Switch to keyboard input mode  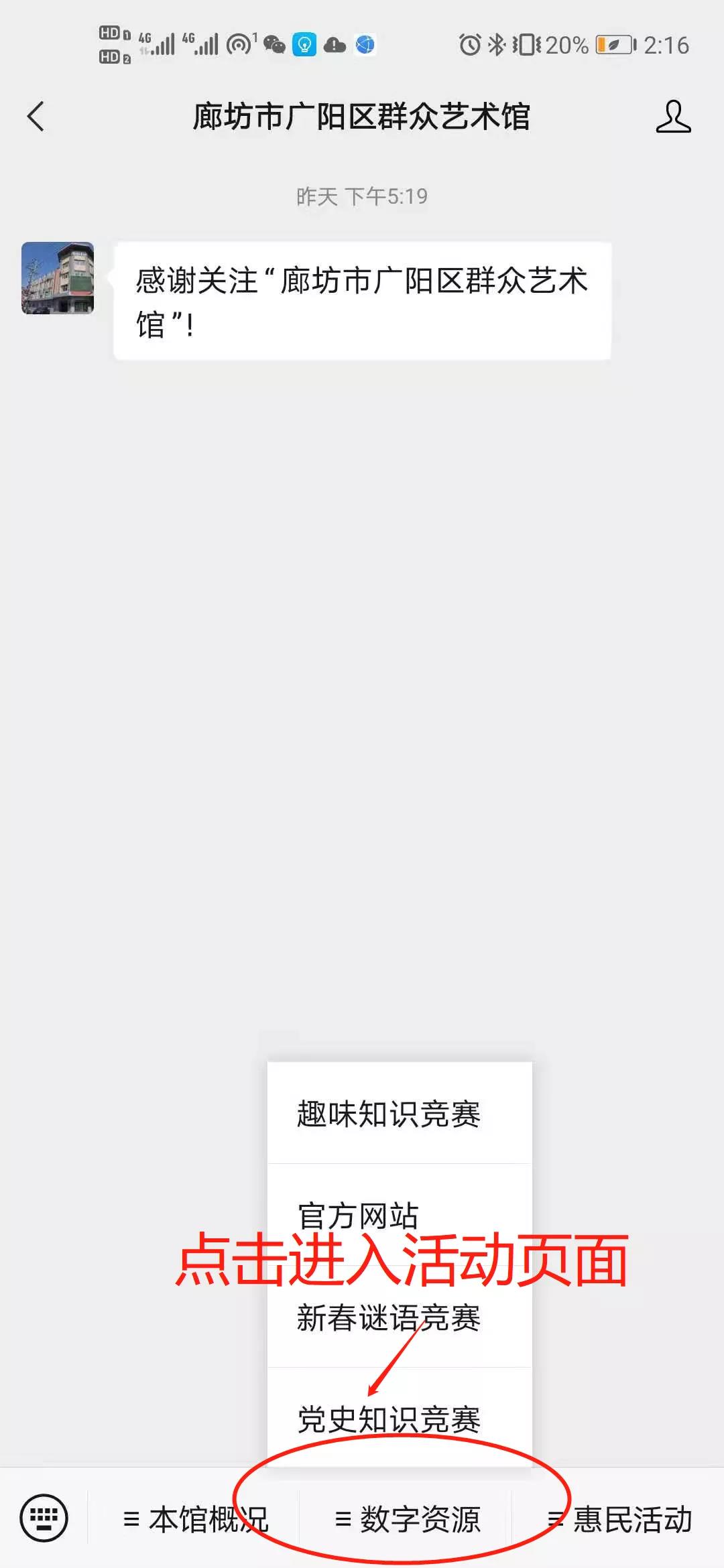tap(44, 1517)
